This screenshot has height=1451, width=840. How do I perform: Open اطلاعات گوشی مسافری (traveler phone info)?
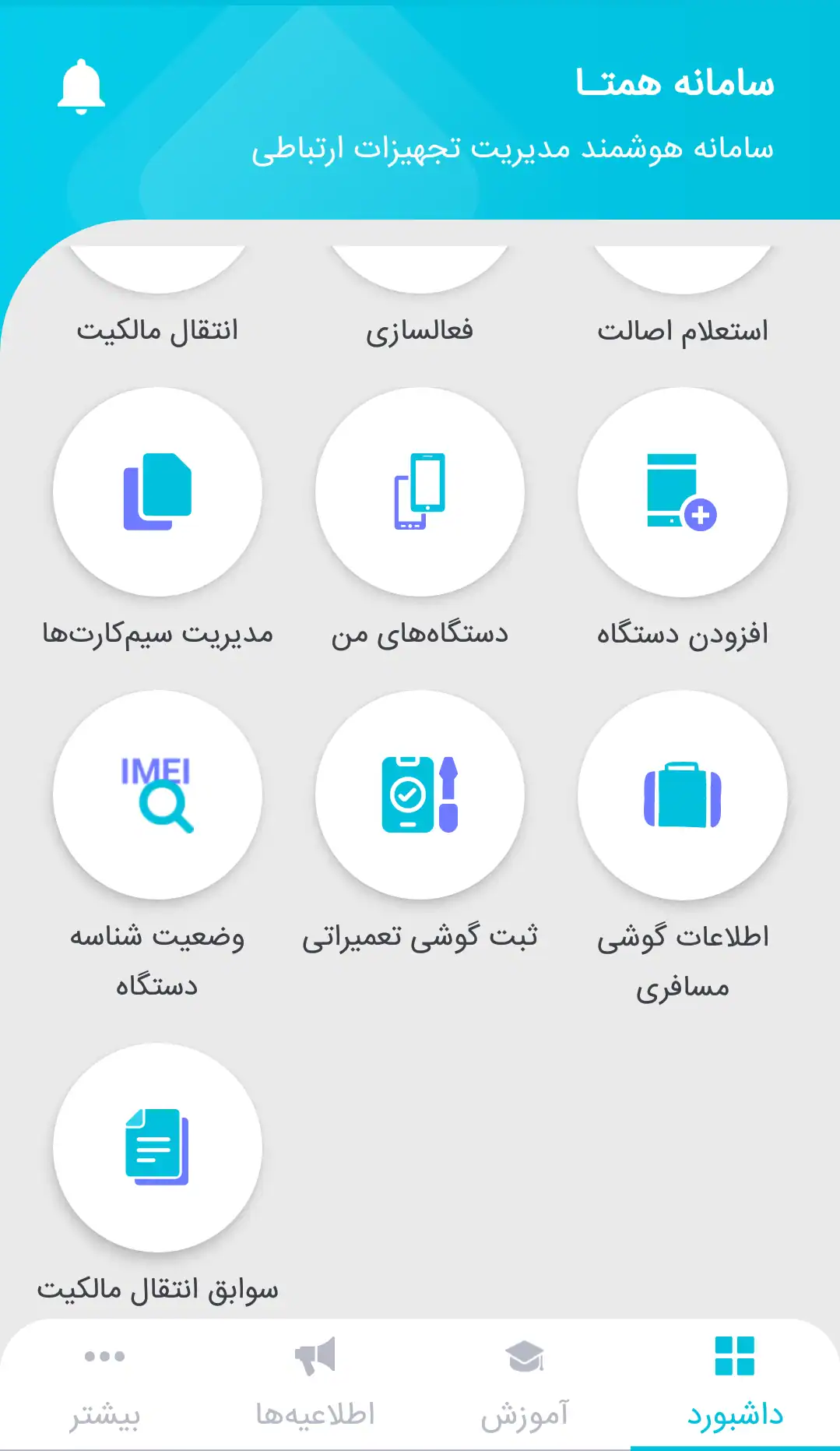tap(682, 794)
